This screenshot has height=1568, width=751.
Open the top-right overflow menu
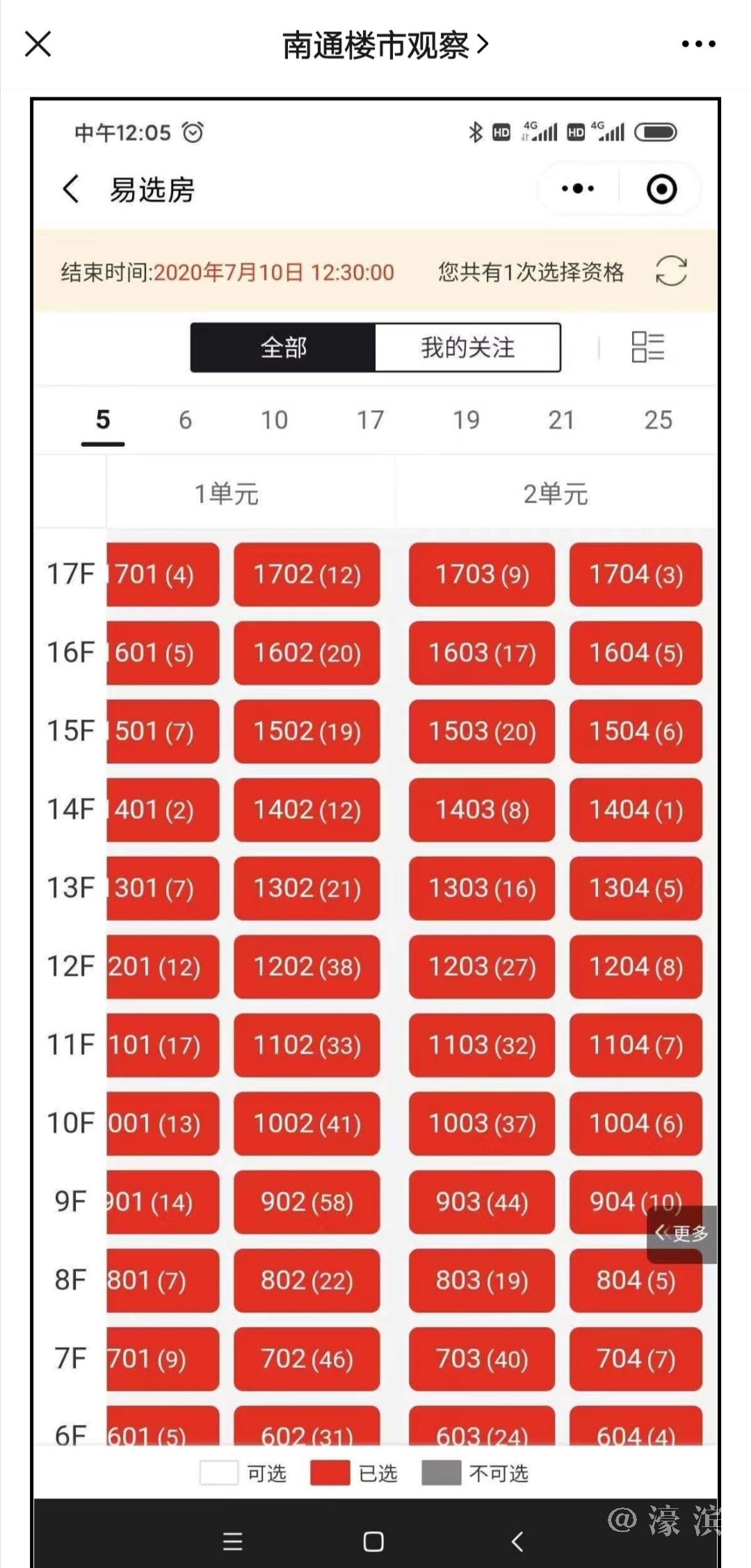pyautogui.click(x=698, y=44)
